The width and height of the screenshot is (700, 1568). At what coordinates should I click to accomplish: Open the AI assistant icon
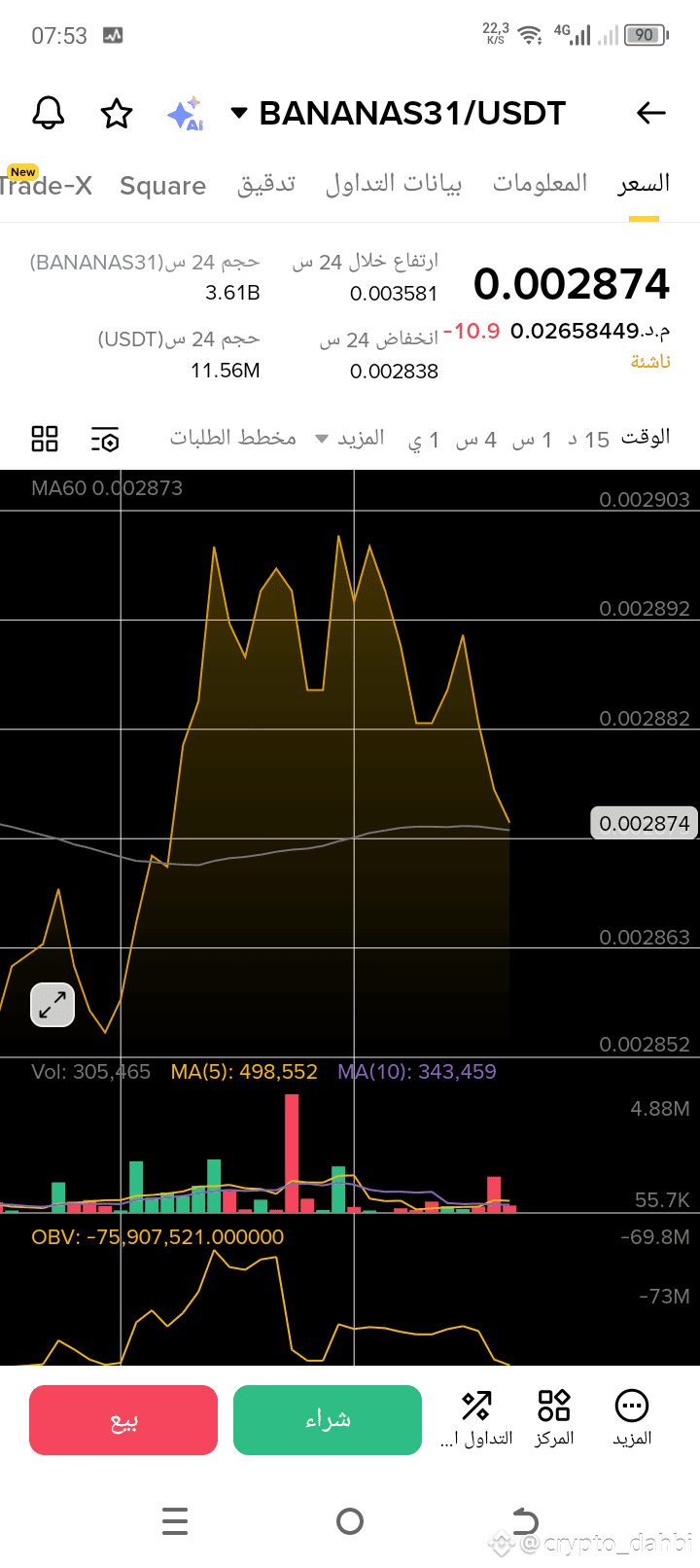click(x=185, y=114)
